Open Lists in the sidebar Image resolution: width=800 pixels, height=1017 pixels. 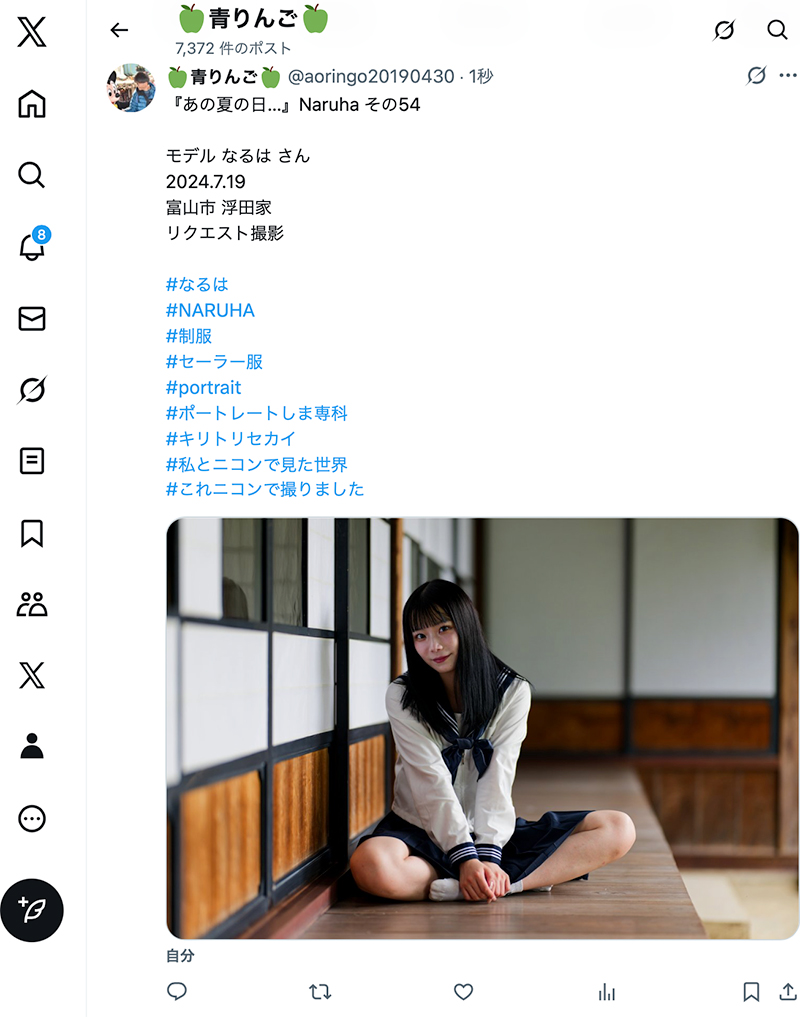click(32, 461)
